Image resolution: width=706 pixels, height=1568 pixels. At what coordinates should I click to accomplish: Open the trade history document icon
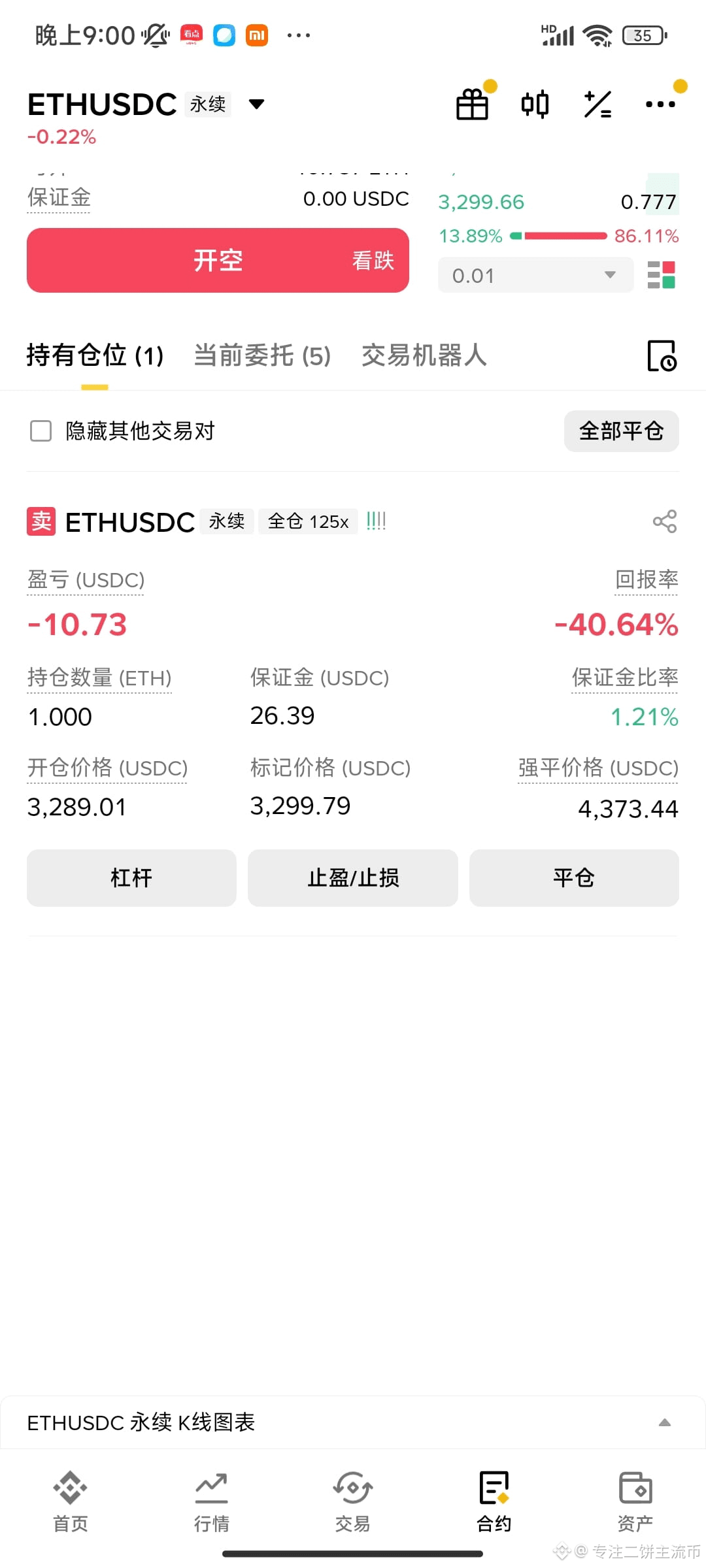[663, 357]
